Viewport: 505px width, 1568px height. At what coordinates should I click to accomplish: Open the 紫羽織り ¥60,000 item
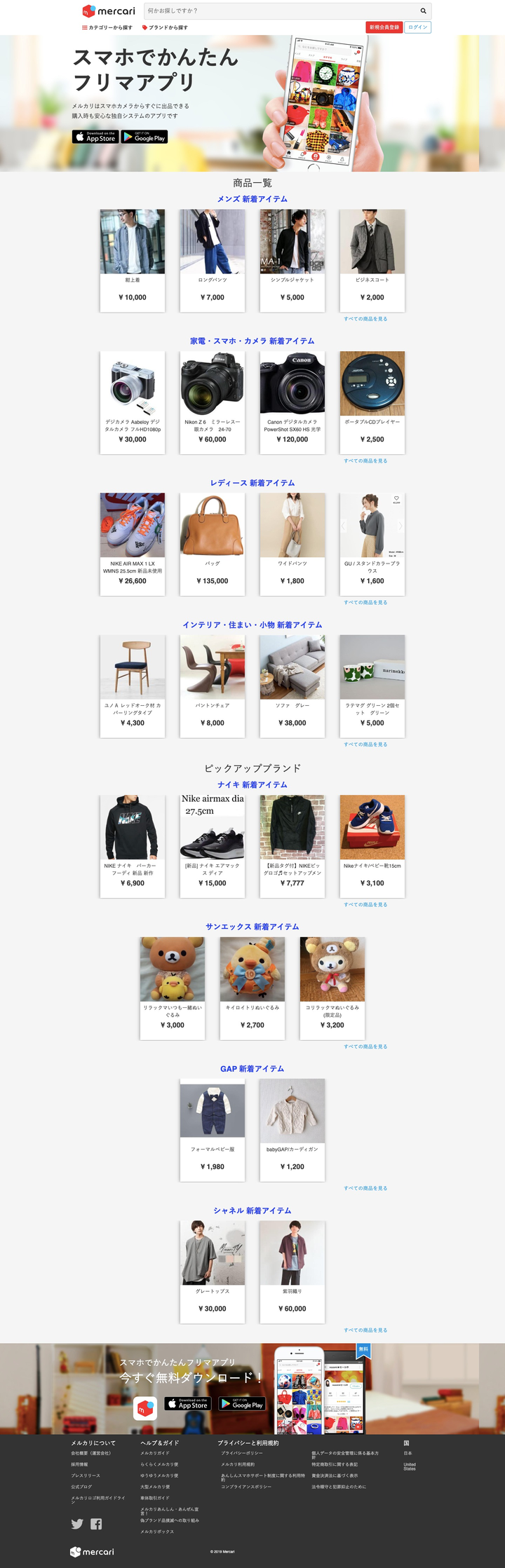click(292, 1272)
